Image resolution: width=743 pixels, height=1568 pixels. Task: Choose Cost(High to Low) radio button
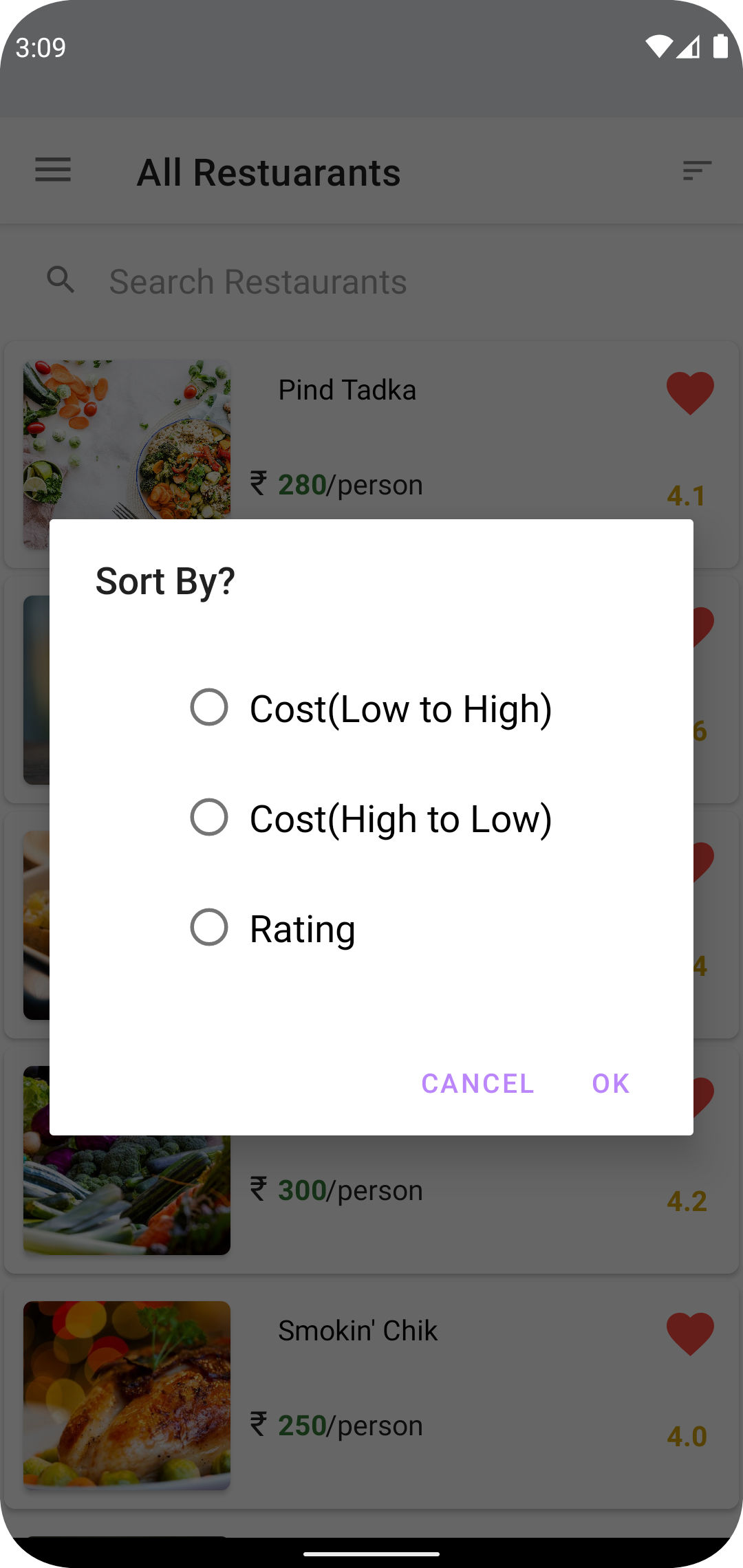tap(209, 818)
